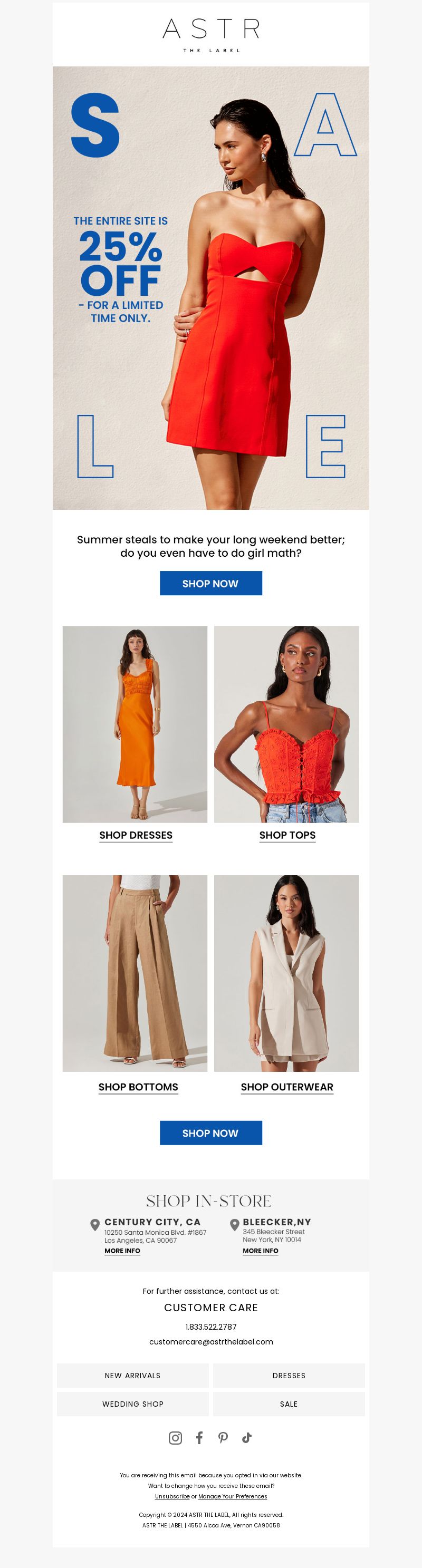Open the Wedding Shop button
422x1568 pixels.
(x=133, y=1404)
